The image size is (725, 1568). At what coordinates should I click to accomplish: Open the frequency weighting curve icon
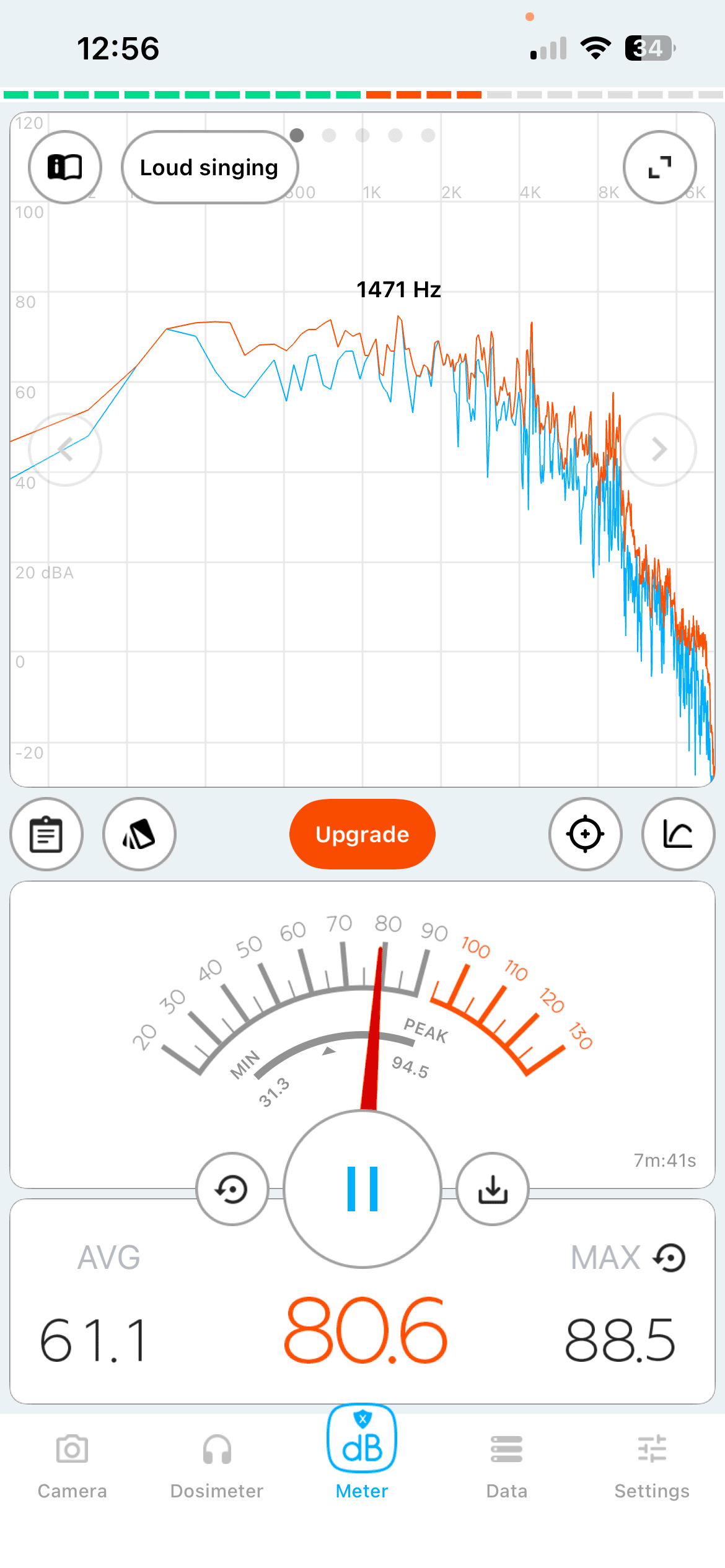(679, 834)
